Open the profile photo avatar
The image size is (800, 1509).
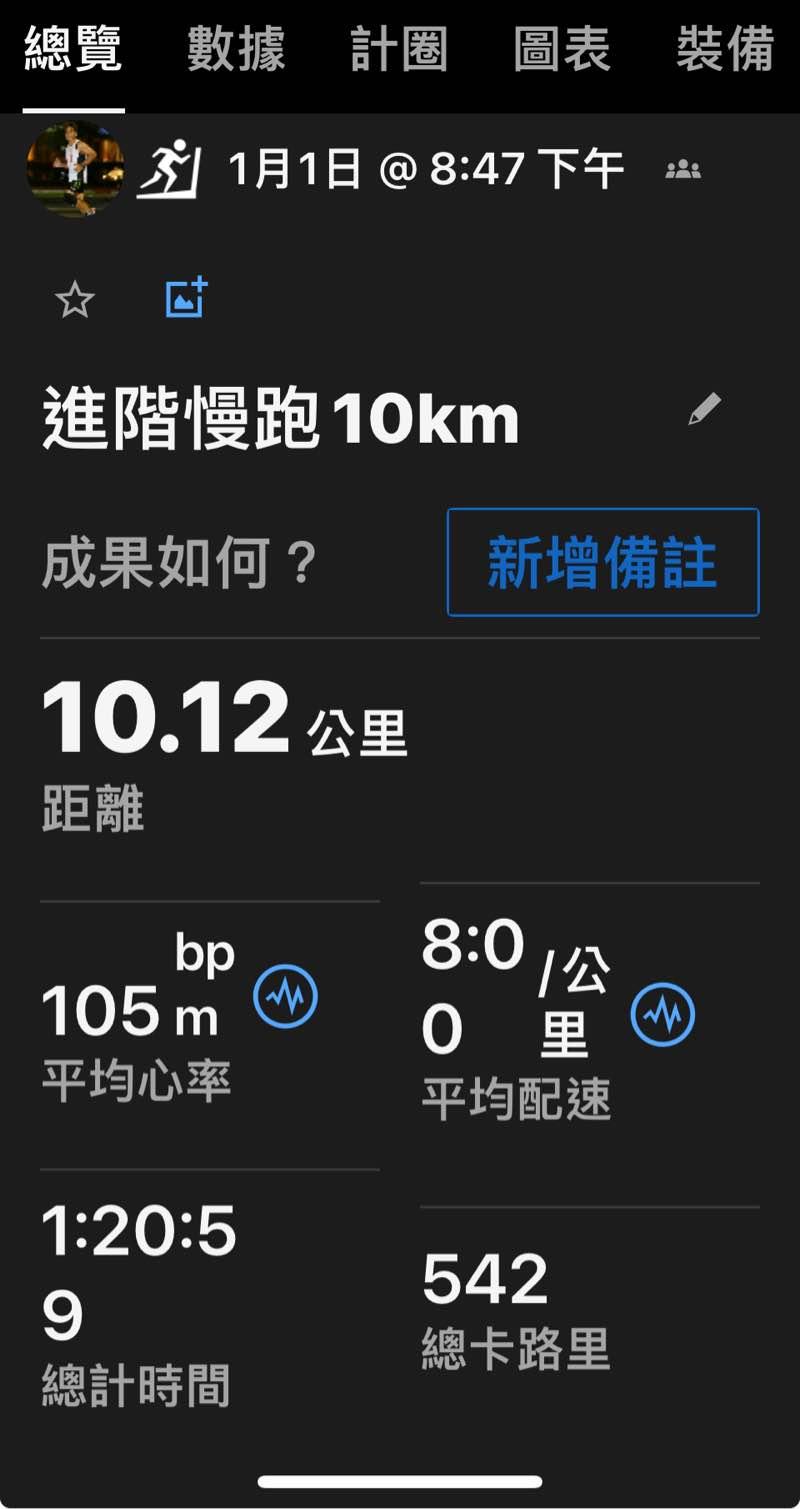(x=74, y=168)
